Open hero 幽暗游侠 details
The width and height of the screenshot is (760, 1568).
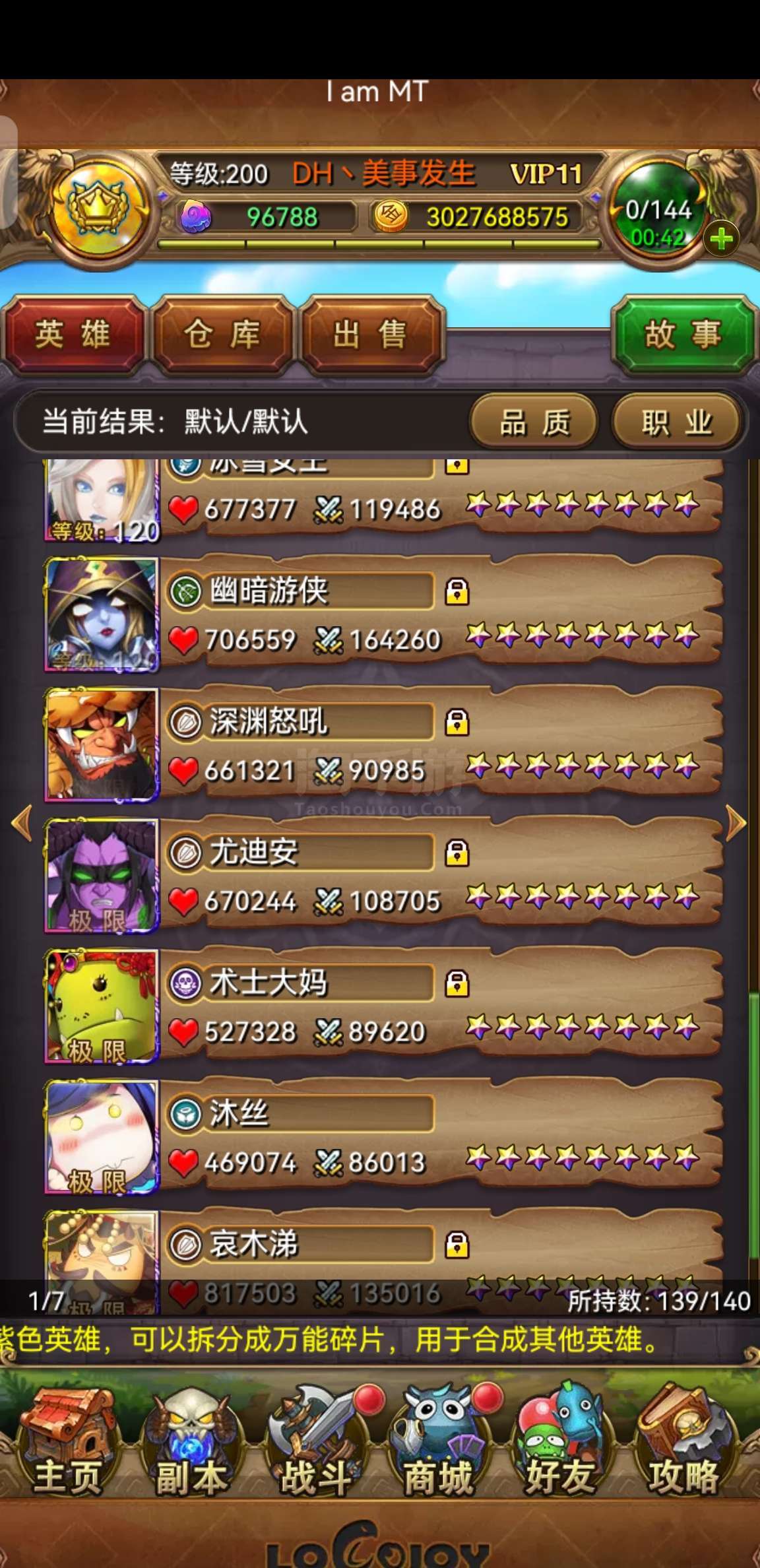click(x=383, y=614)
